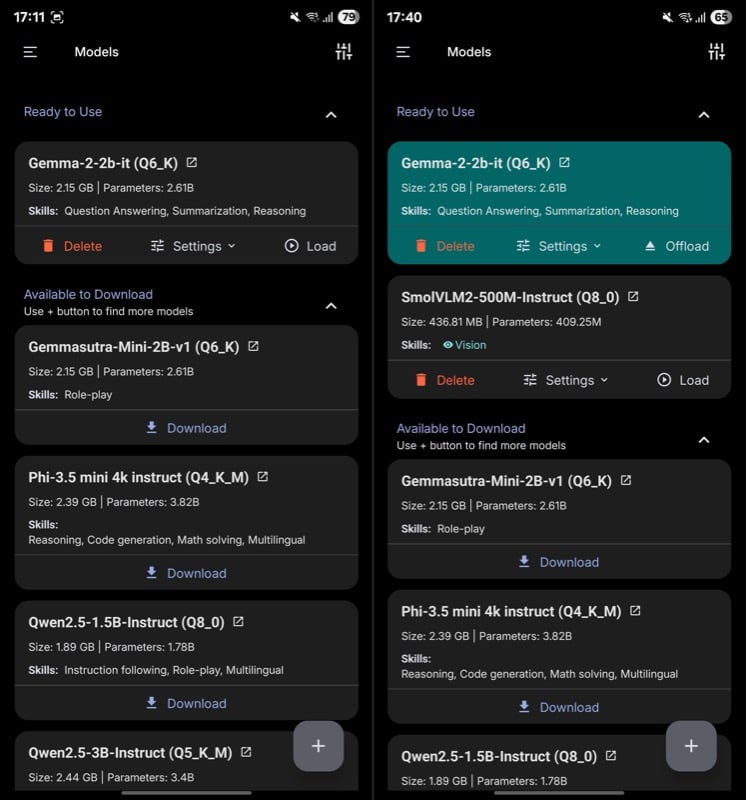Open the model filter options icon
The height and width of the screenshot is (800, 746).
click(344, 51)
